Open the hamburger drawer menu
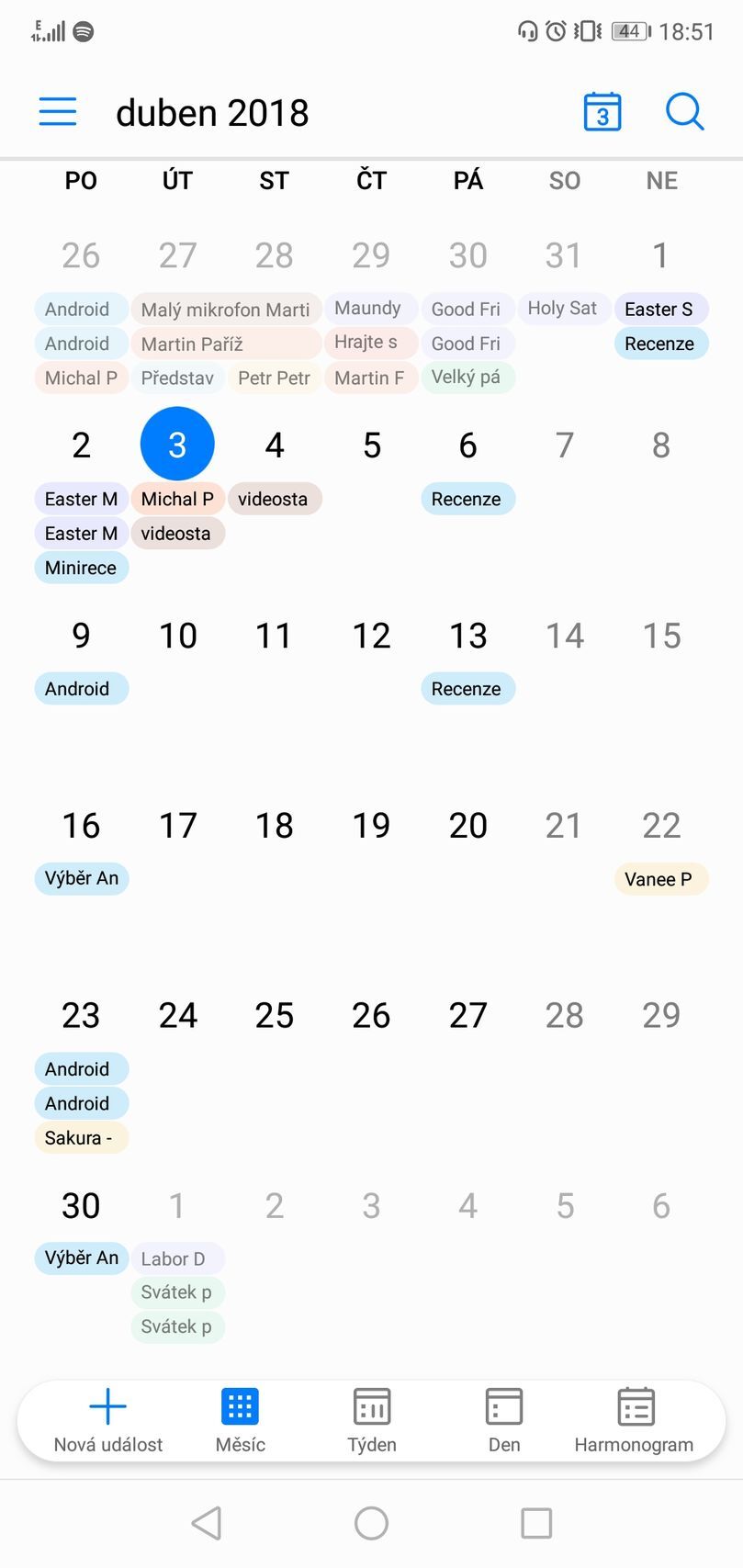Screen dimensions: 743x1568 57,112
